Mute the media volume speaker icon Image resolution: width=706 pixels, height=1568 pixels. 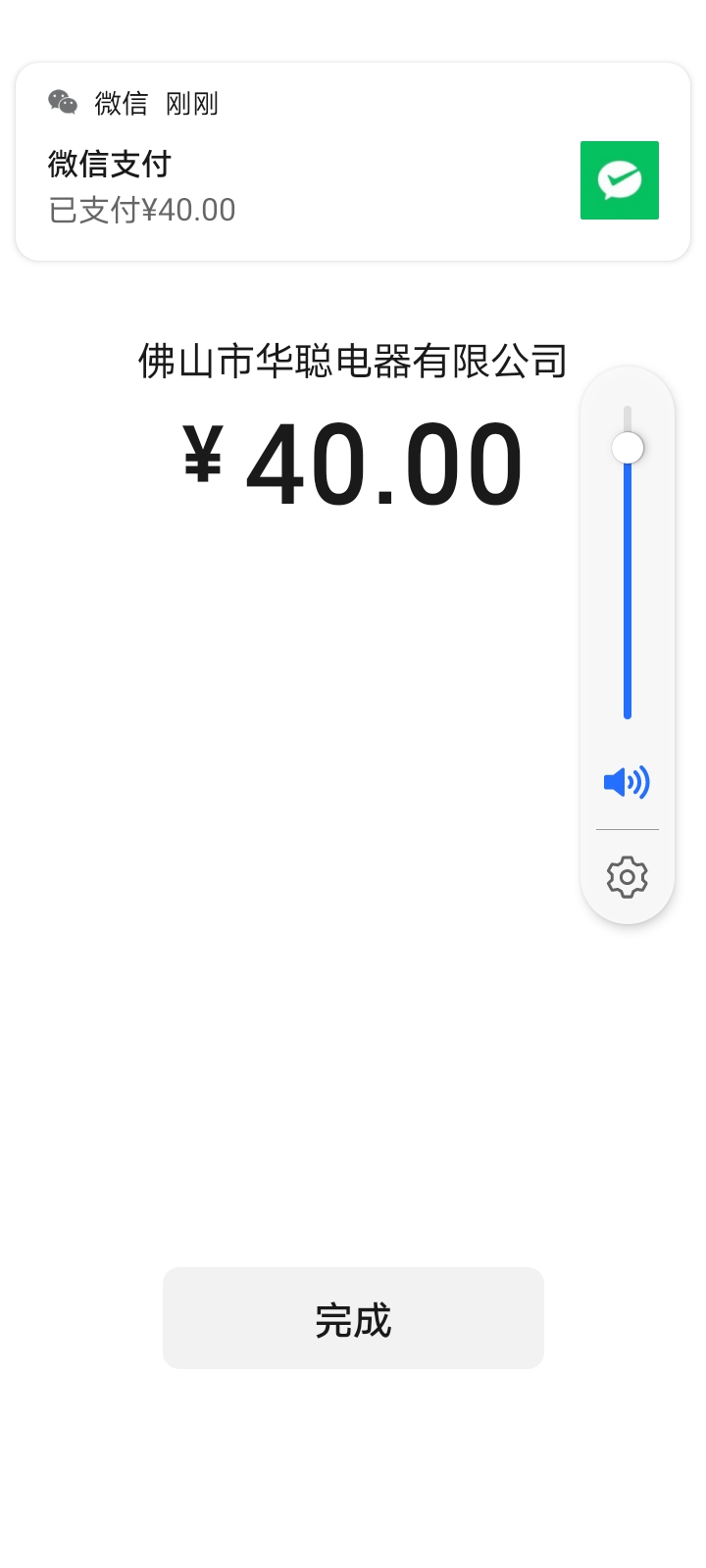coord(627,782)
